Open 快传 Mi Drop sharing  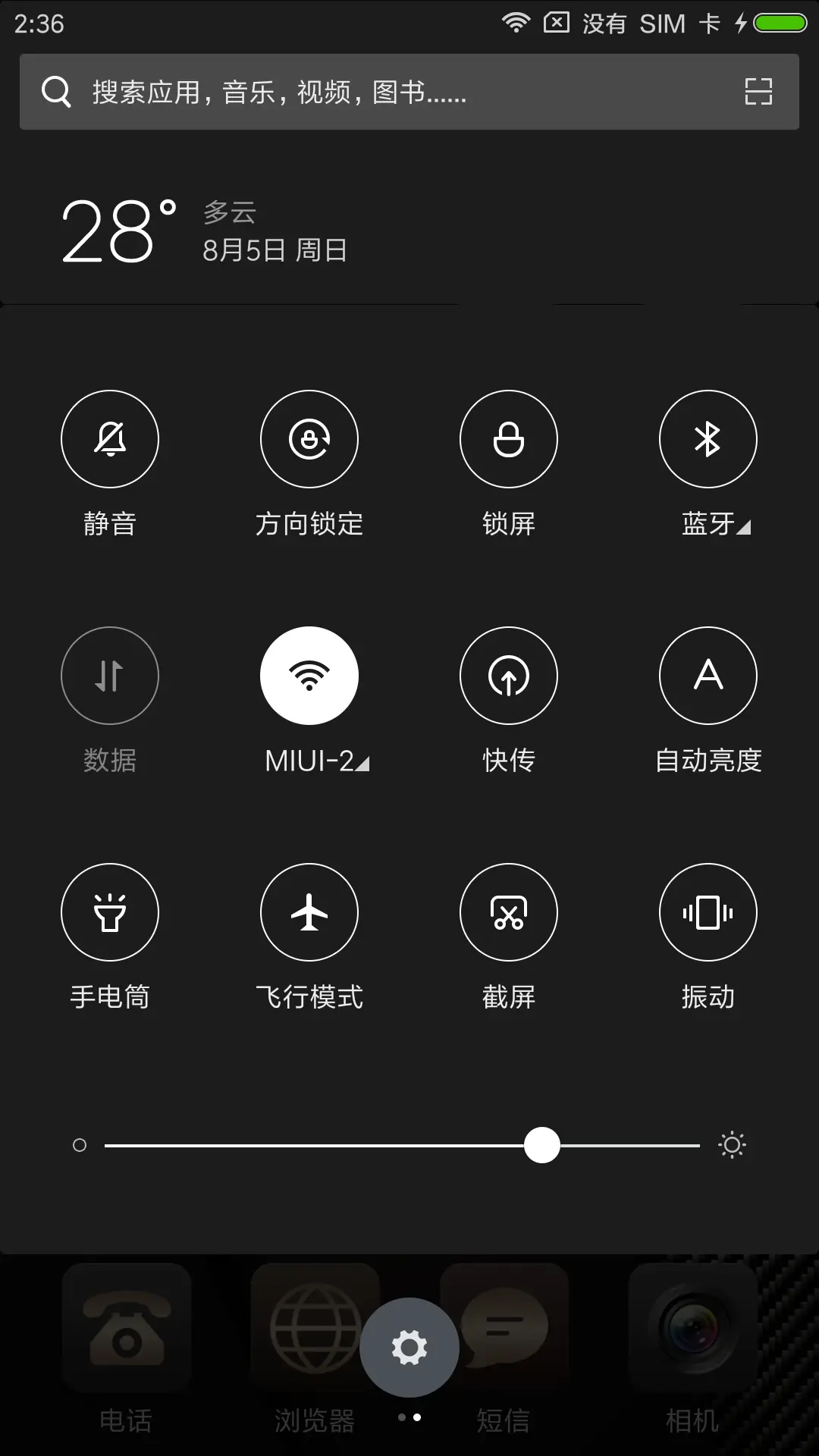coord(508,676)
